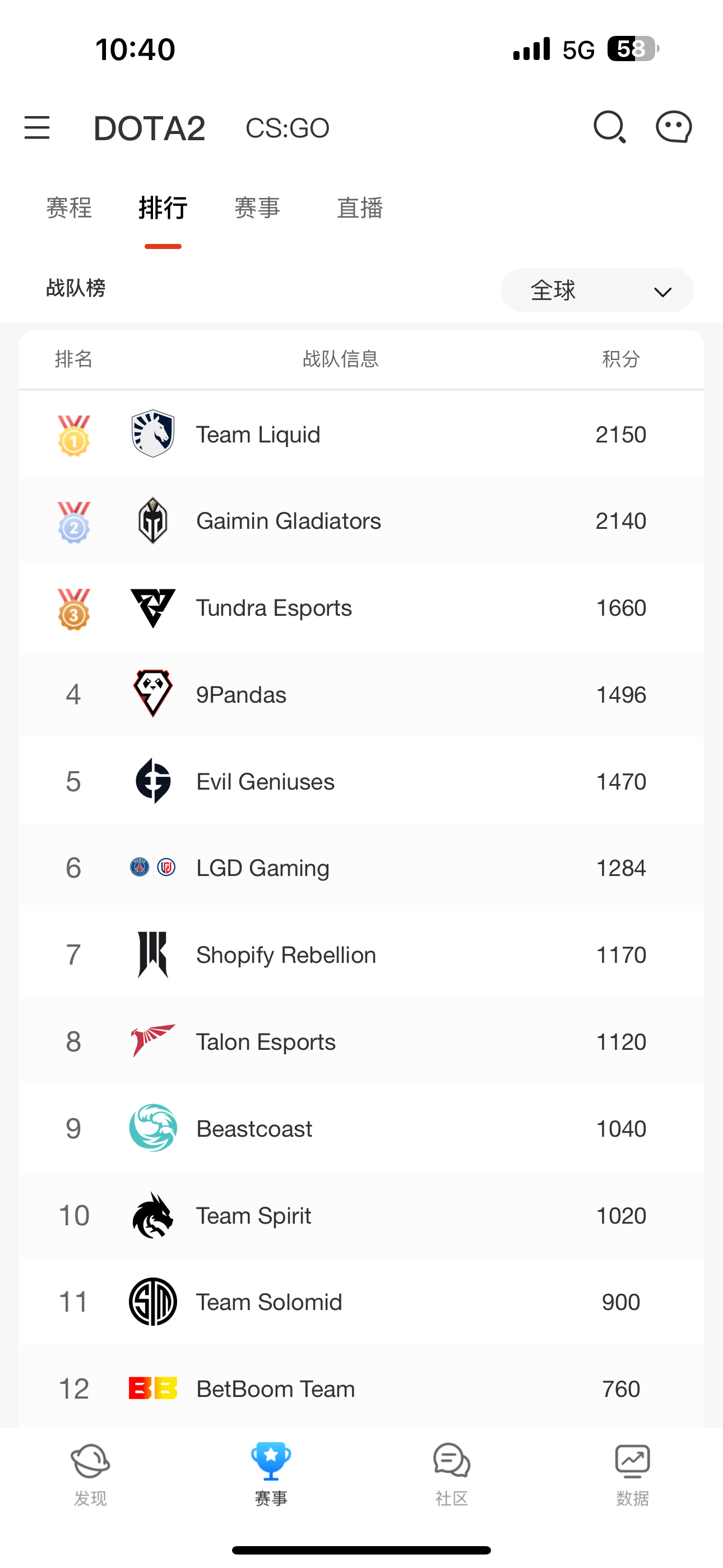Select the 赛事 top tab
Image resolution: width=723 pixels, height=1568 pixels.
coord(257,208)
